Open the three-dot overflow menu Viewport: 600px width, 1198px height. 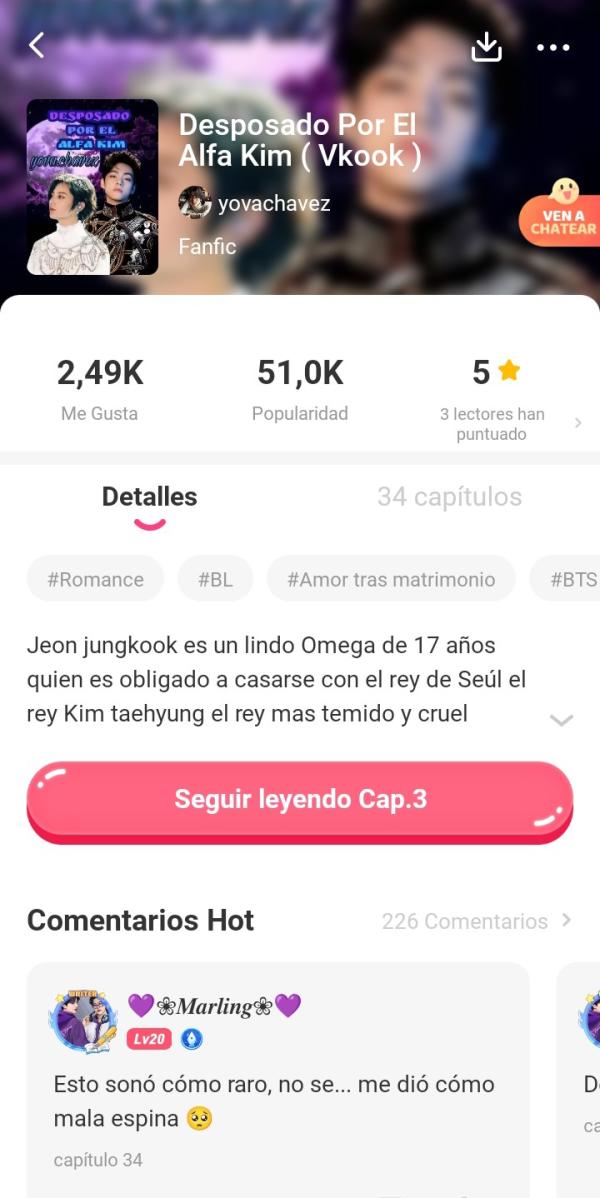553,47
